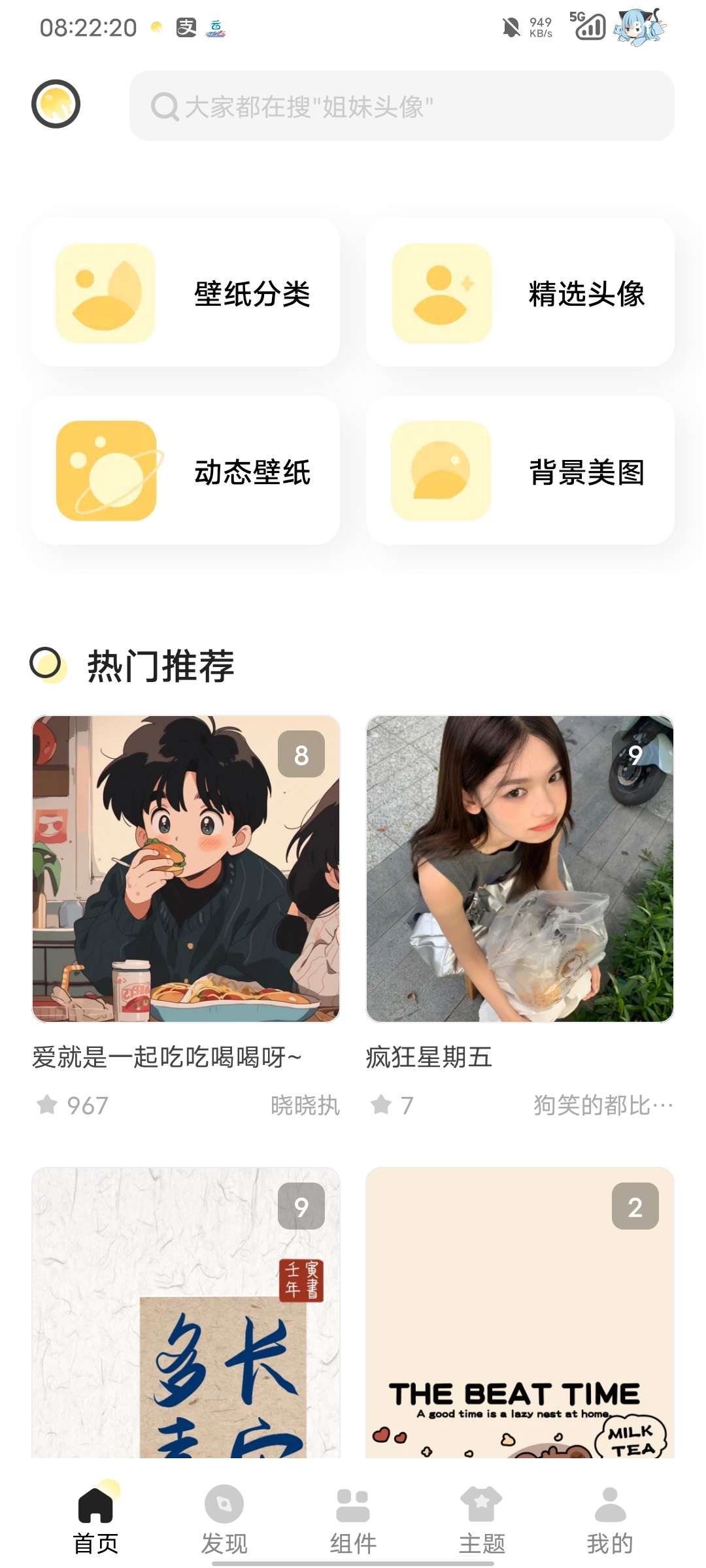View the calligraphy wallpaper set
This screenshot has height=1568, width=706.
pyautogui.click(x=186, y=1313)
